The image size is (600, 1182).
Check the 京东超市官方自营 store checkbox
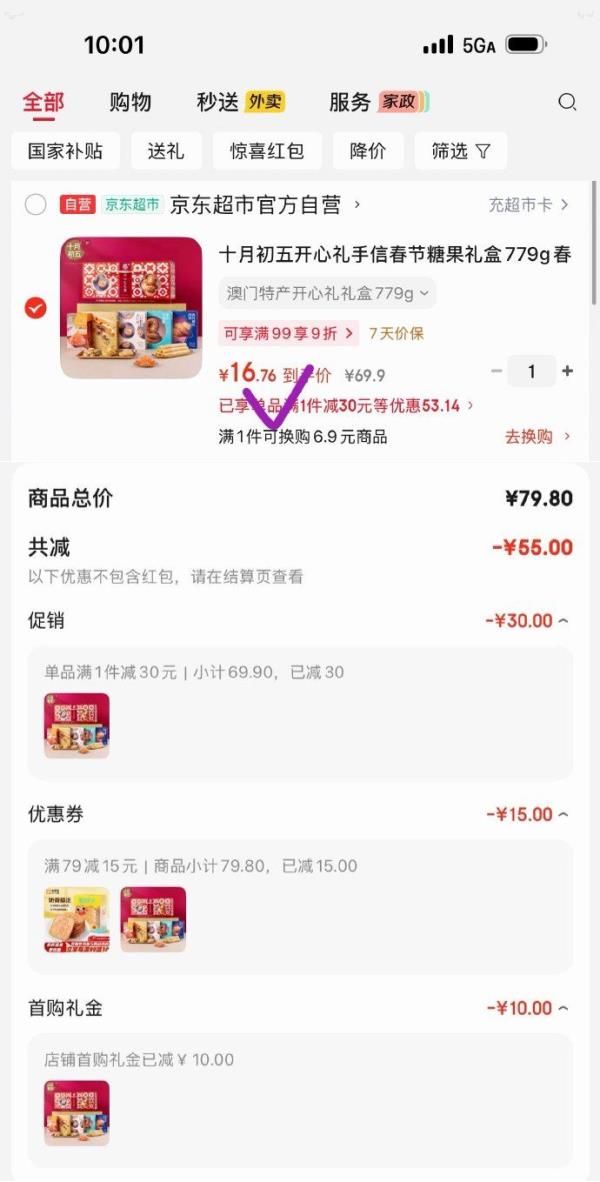point(36,205)
